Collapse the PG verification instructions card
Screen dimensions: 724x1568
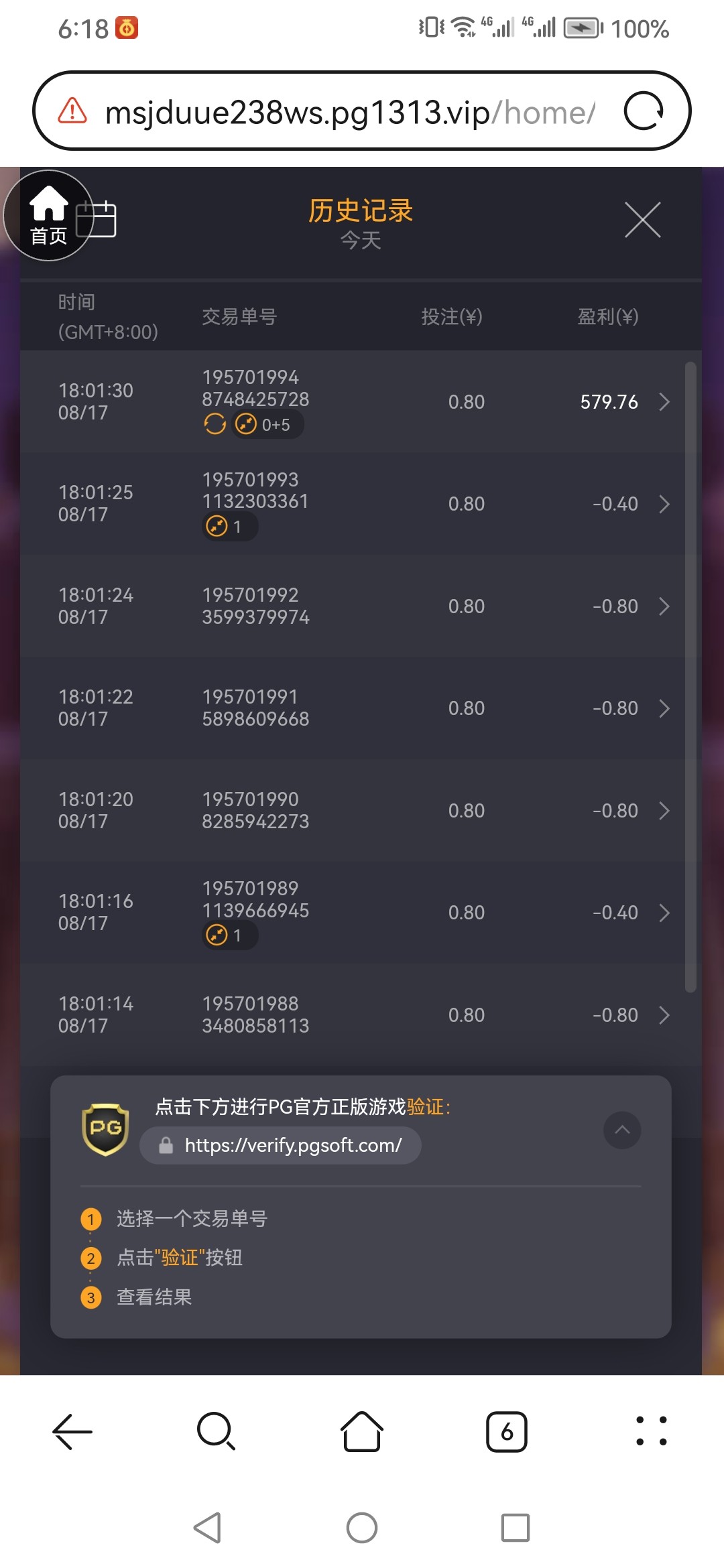[x=621, y=1130]
